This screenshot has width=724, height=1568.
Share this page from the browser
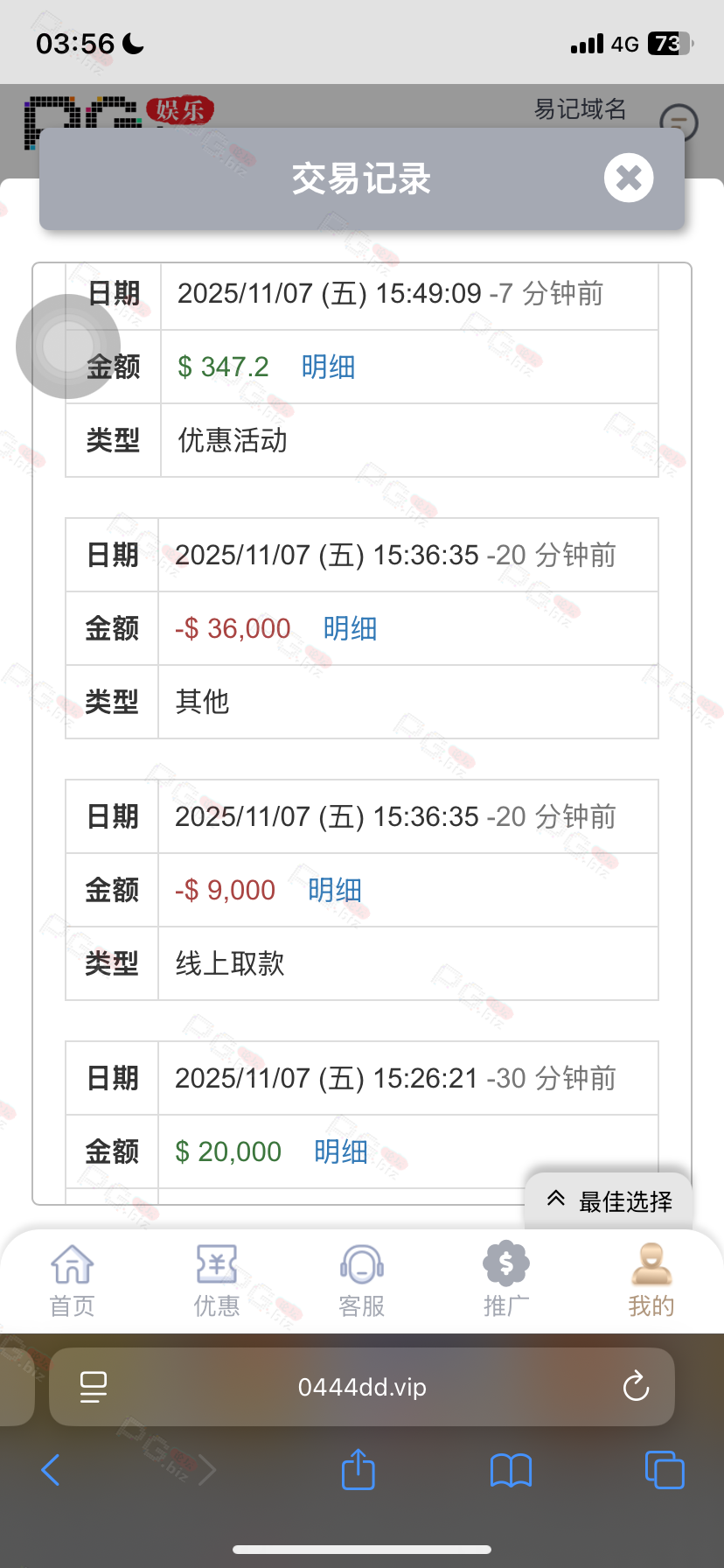[358, 1469]
